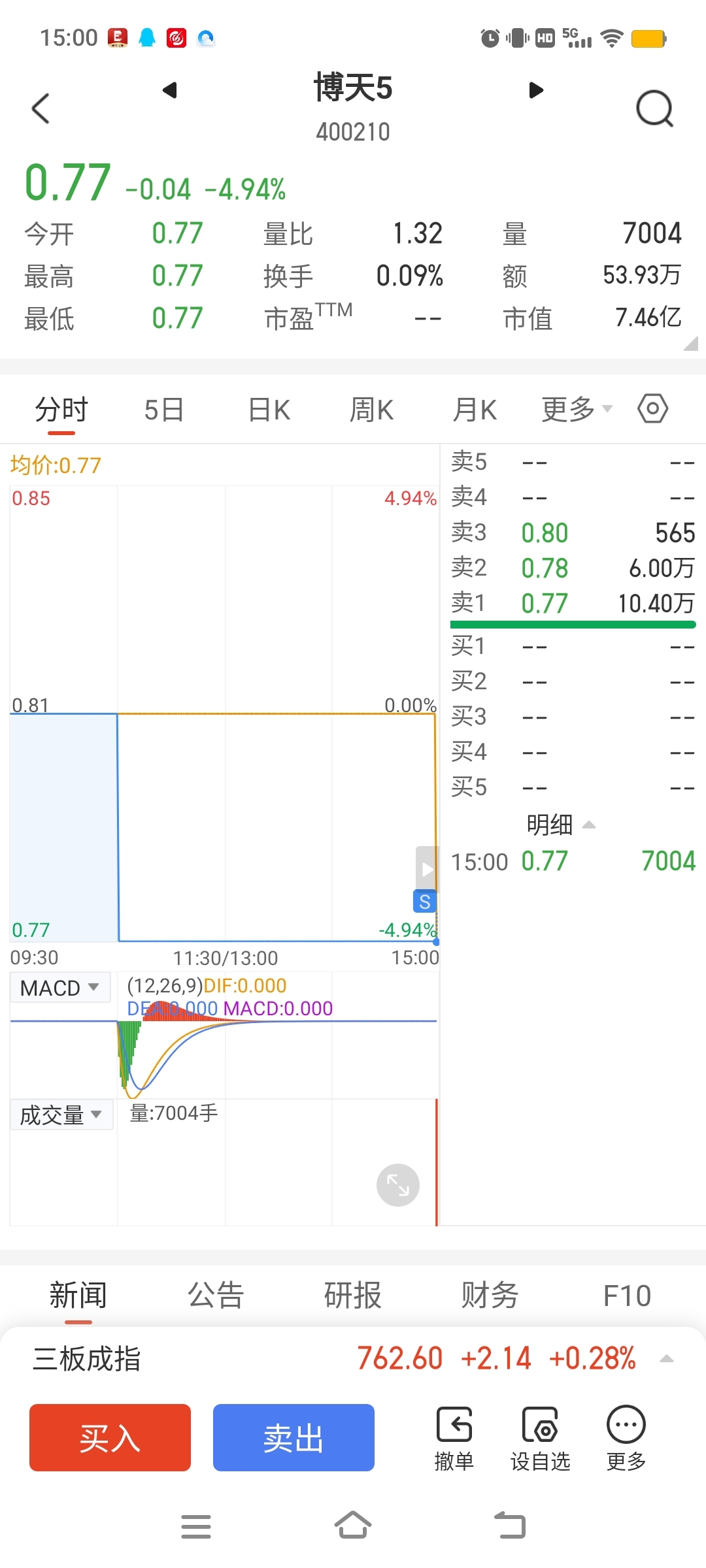Image resolution: width=706 pixels, height=1568 pixels.
Task: Tap the red 买入 buy button
Action: click(x=110, y=1437)
